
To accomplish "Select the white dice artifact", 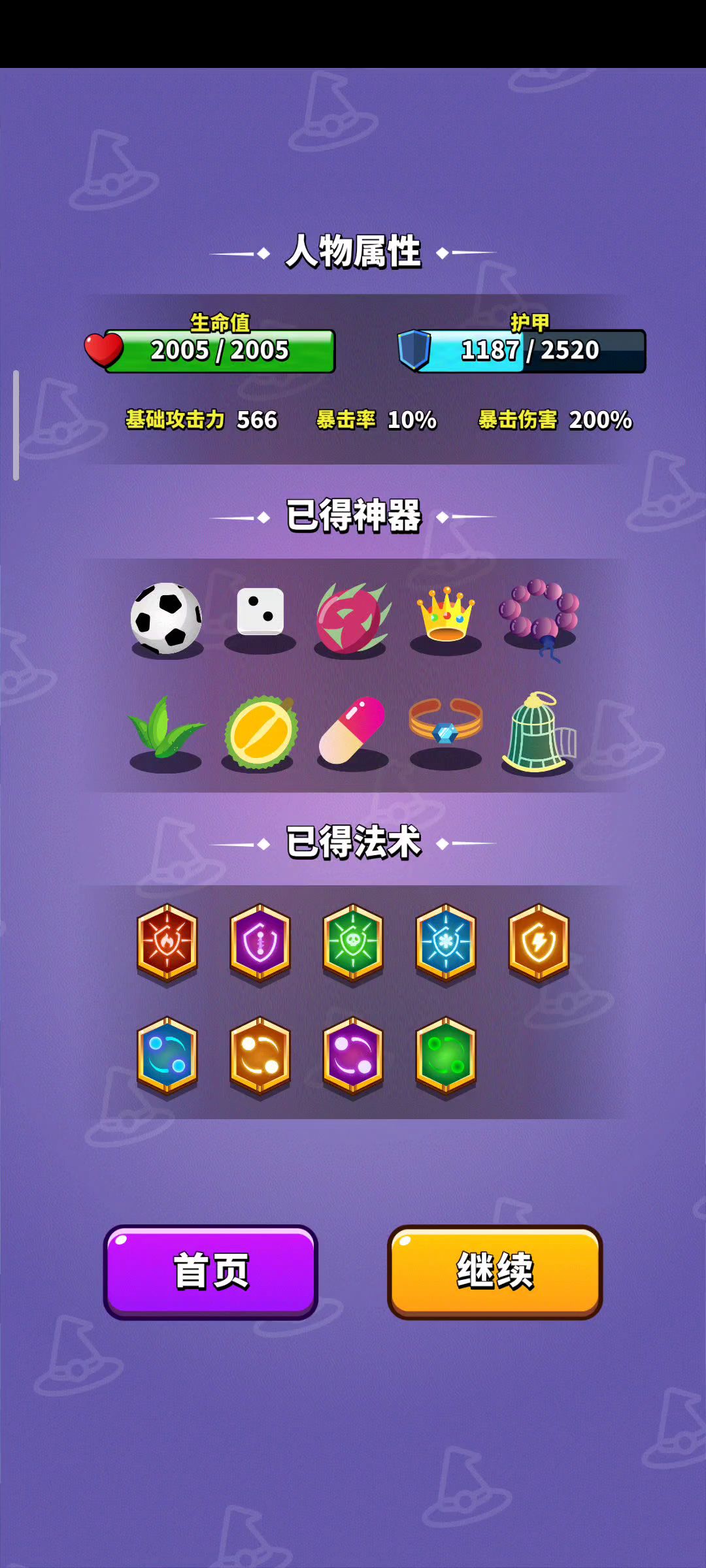I will pyautogui.click(x=260, y=613).
